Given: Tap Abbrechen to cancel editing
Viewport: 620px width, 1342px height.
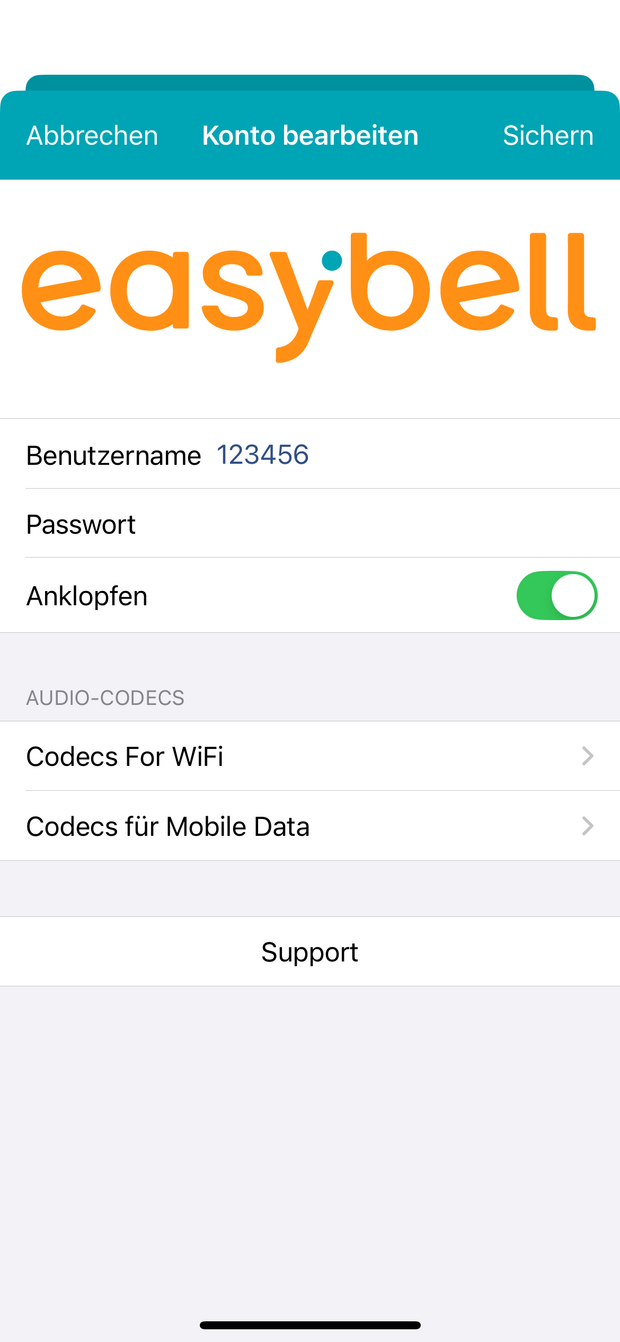Looking at the screenshot, I should (92, 136).
